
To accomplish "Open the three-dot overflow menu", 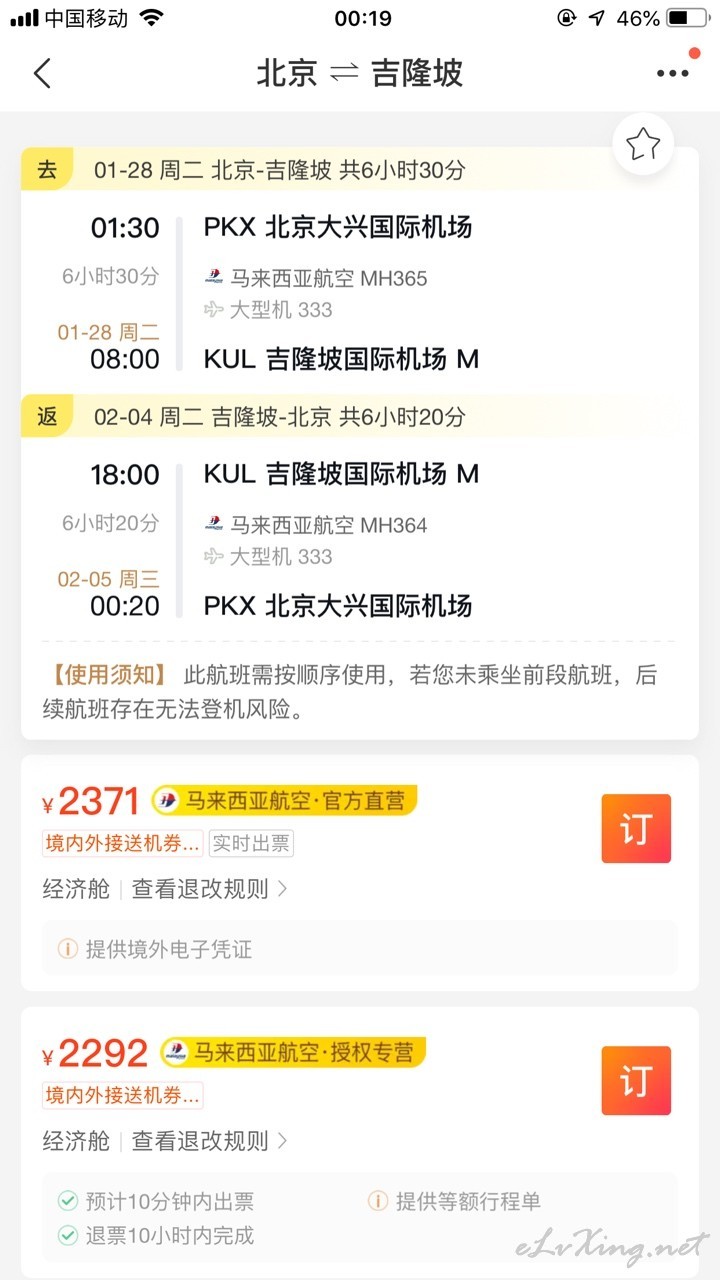I will tap(673, 73).
